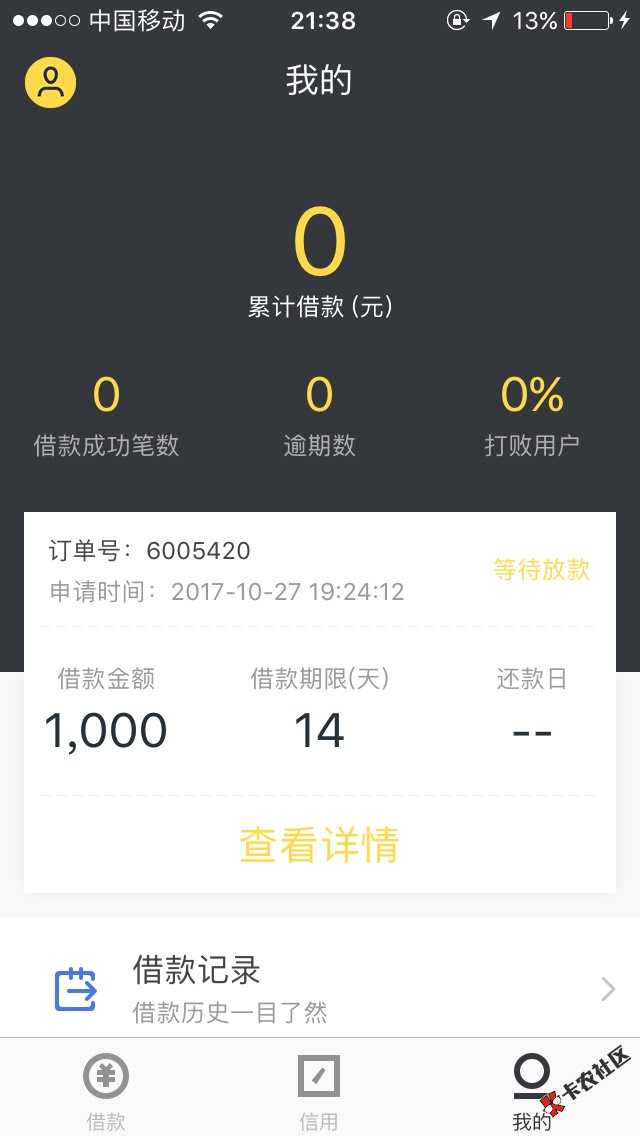
Task: Open the 借款记录 loan history row
Action: tap(320, 988)
